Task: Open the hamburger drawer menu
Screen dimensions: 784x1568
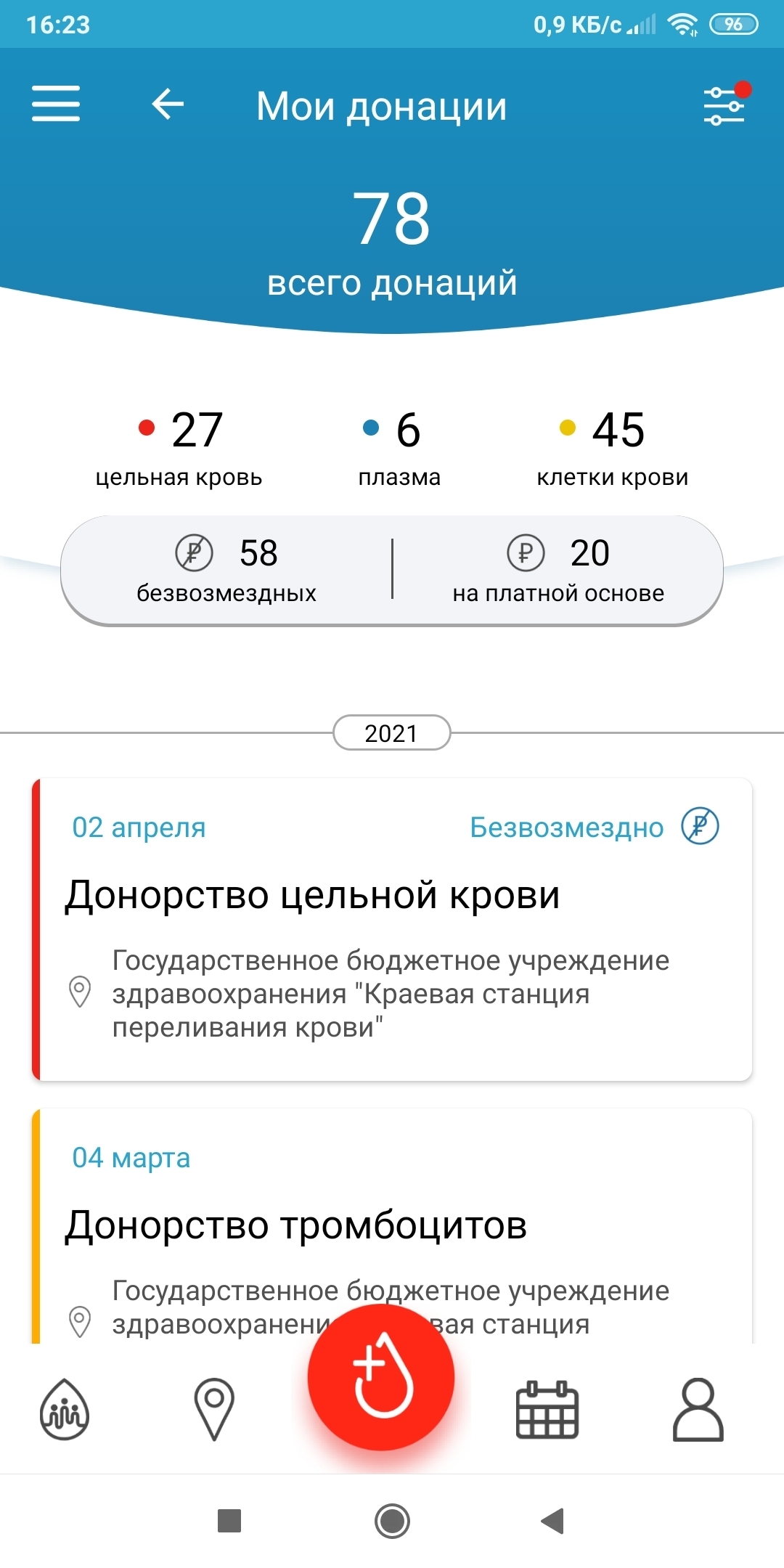Action: pos(56,104)
